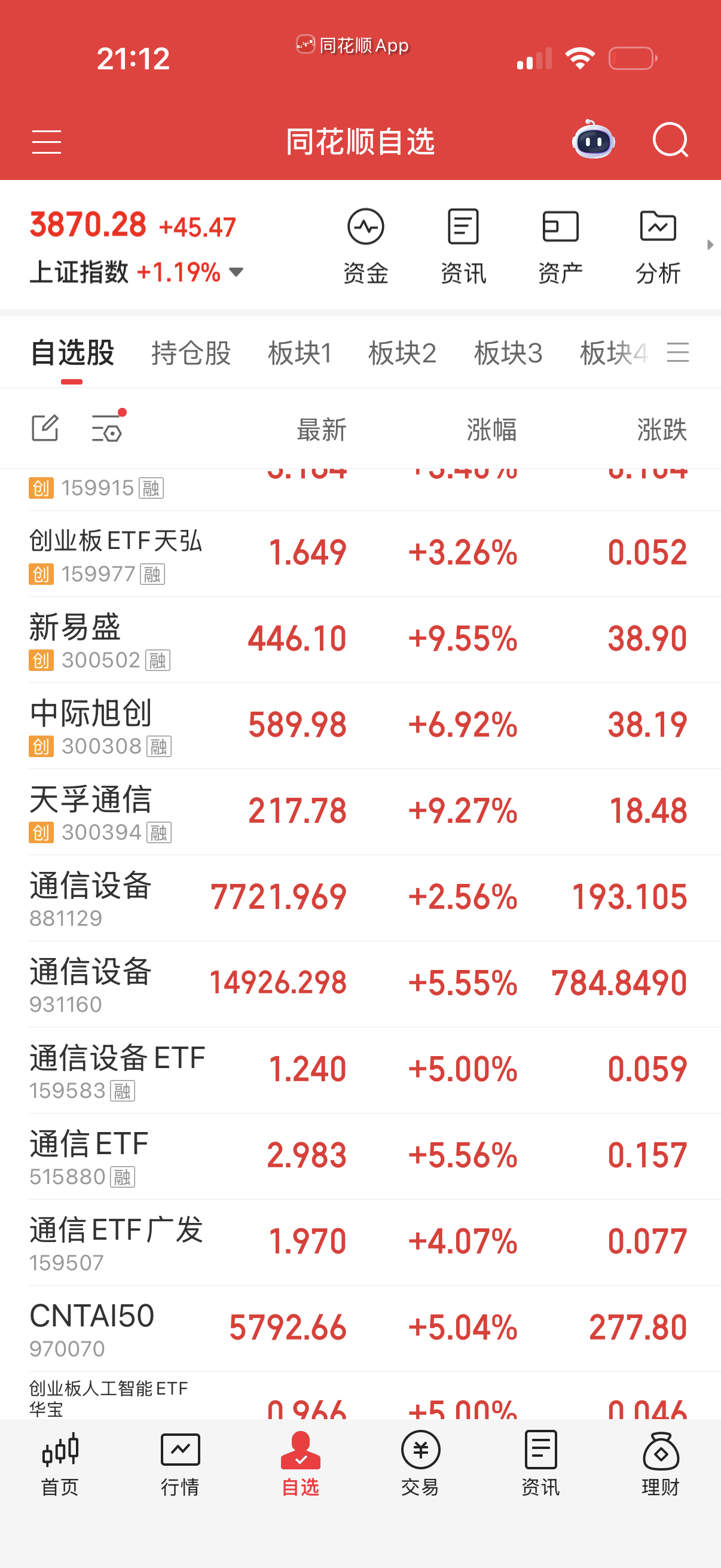Image resolution: width=721 pixels, height=1568 pixels.
Task: Expand more index shortcuts via right arrow
Action: [x=711, y=245]
